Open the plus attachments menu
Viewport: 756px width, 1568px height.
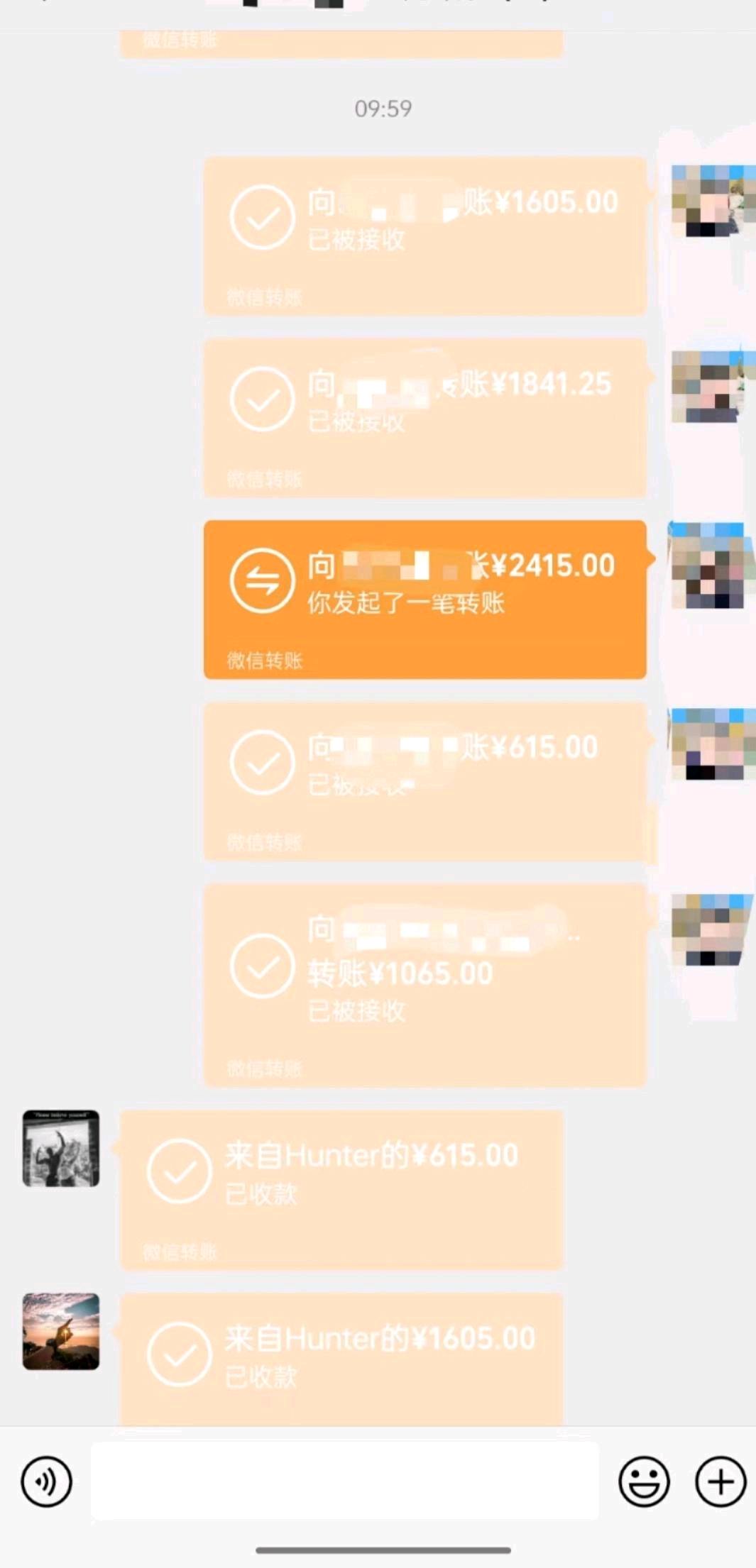[721, 1481]
